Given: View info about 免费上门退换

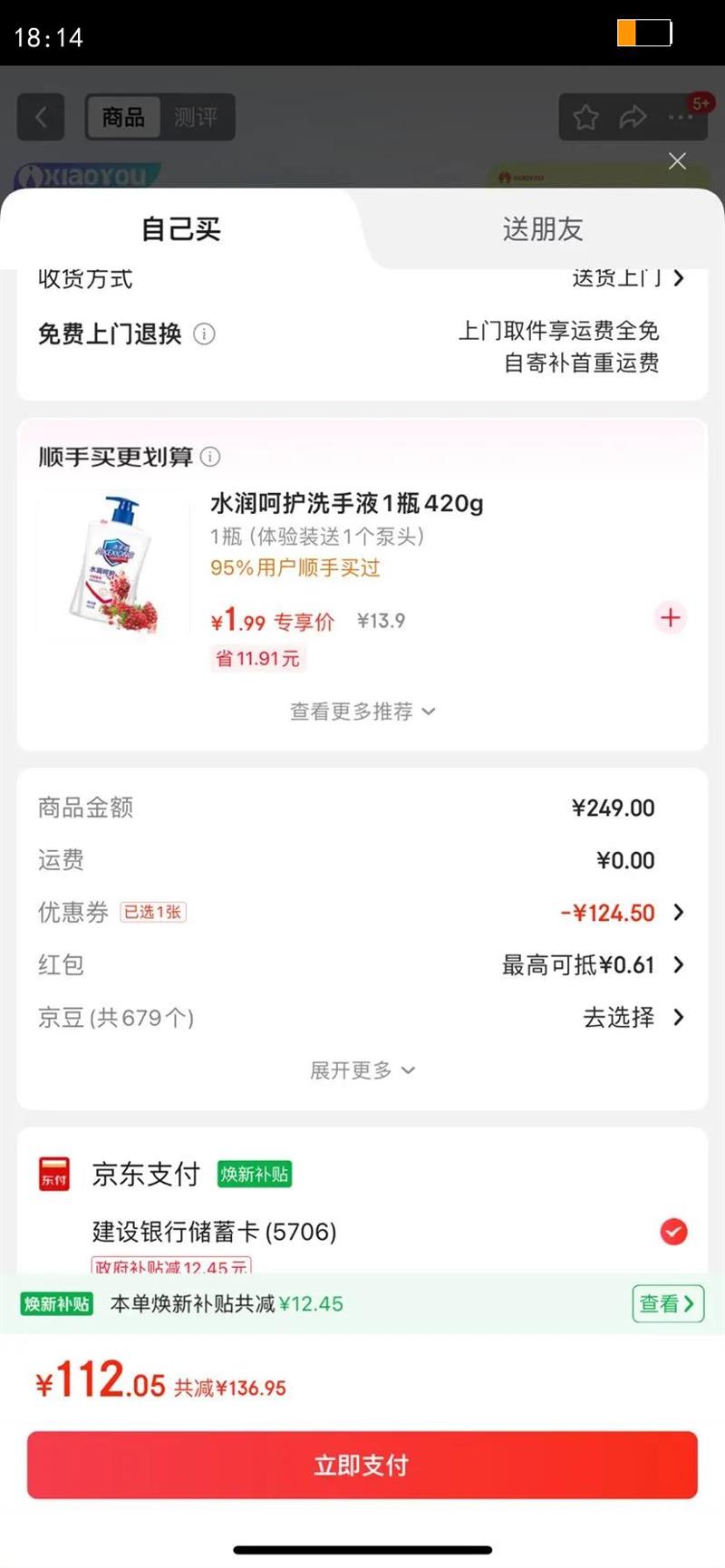Looking at the screenshot, I should point(205,334).
